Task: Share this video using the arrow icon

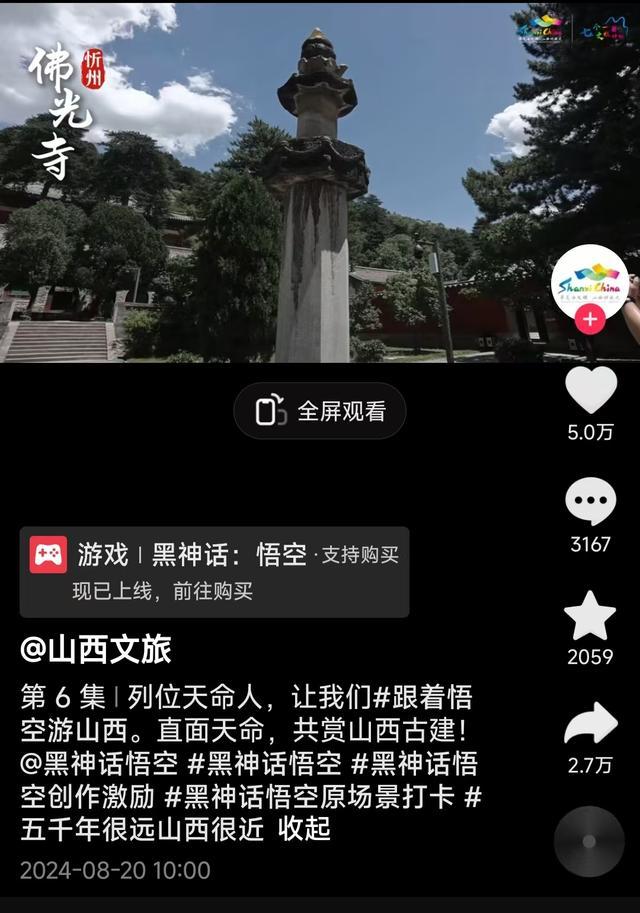Action: pyautogui.click(x=590, y=724)
